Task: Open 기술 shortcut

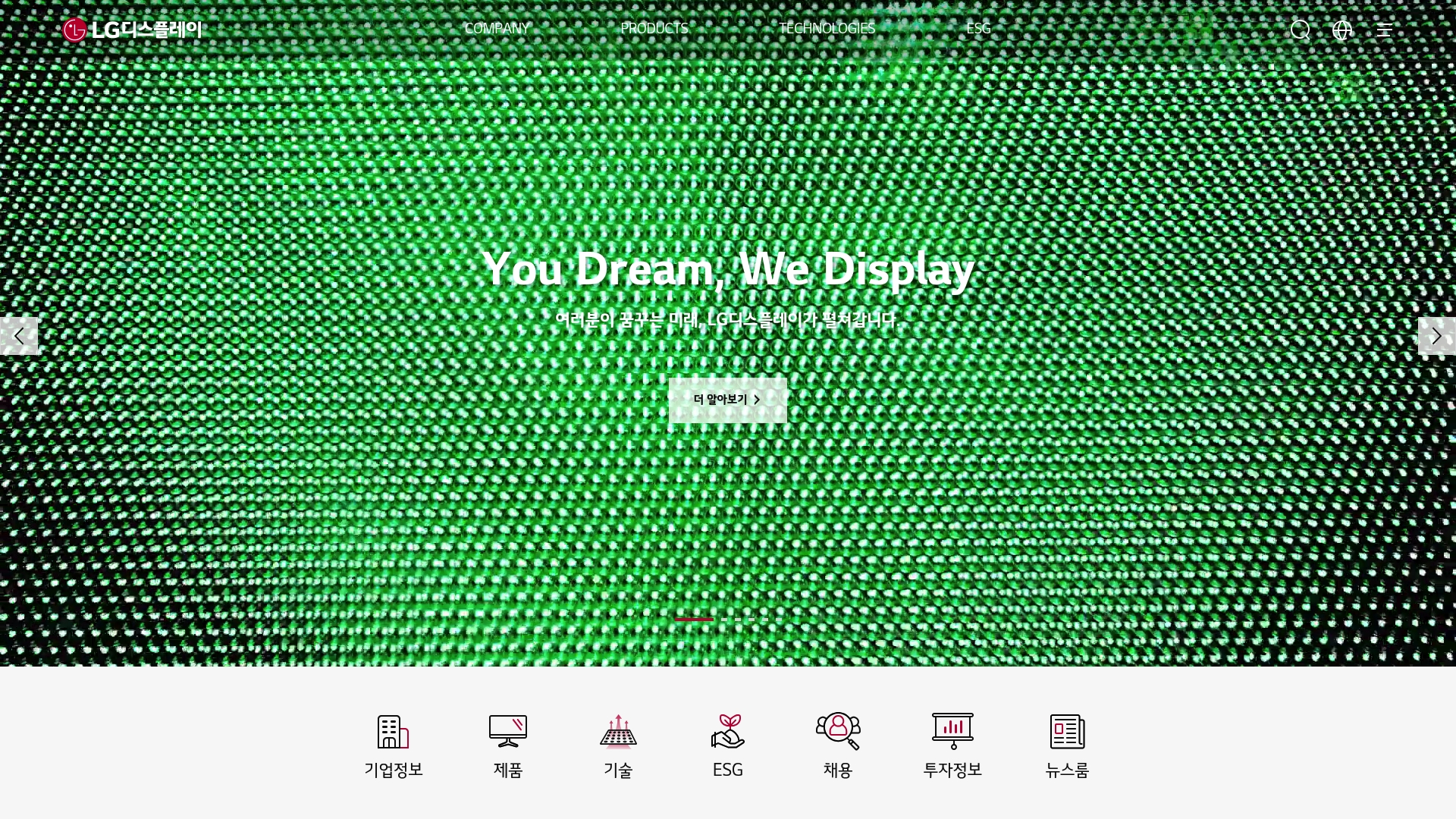Action: [x=618, y=746]
